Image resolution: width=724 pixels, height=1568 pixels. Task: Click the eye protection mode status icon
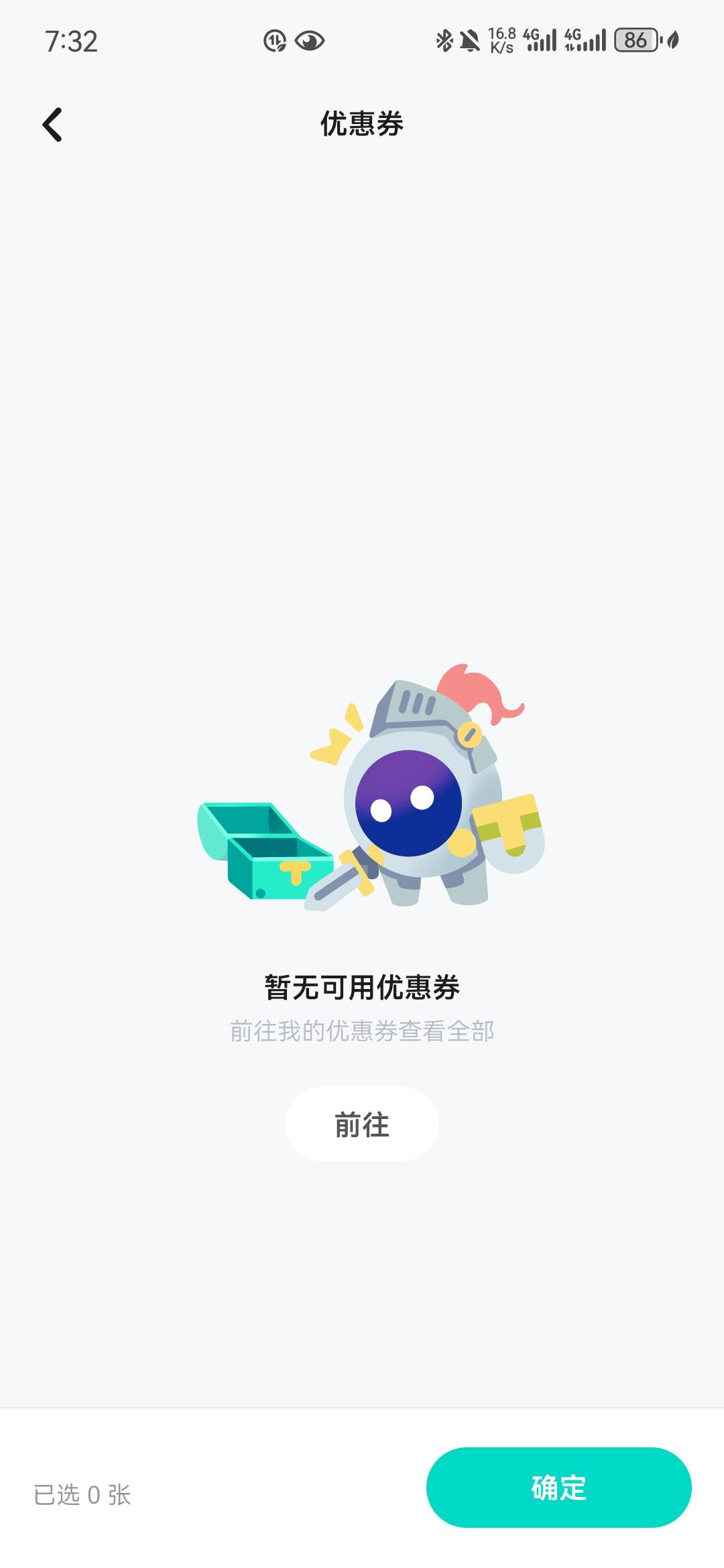pos(310,40)
